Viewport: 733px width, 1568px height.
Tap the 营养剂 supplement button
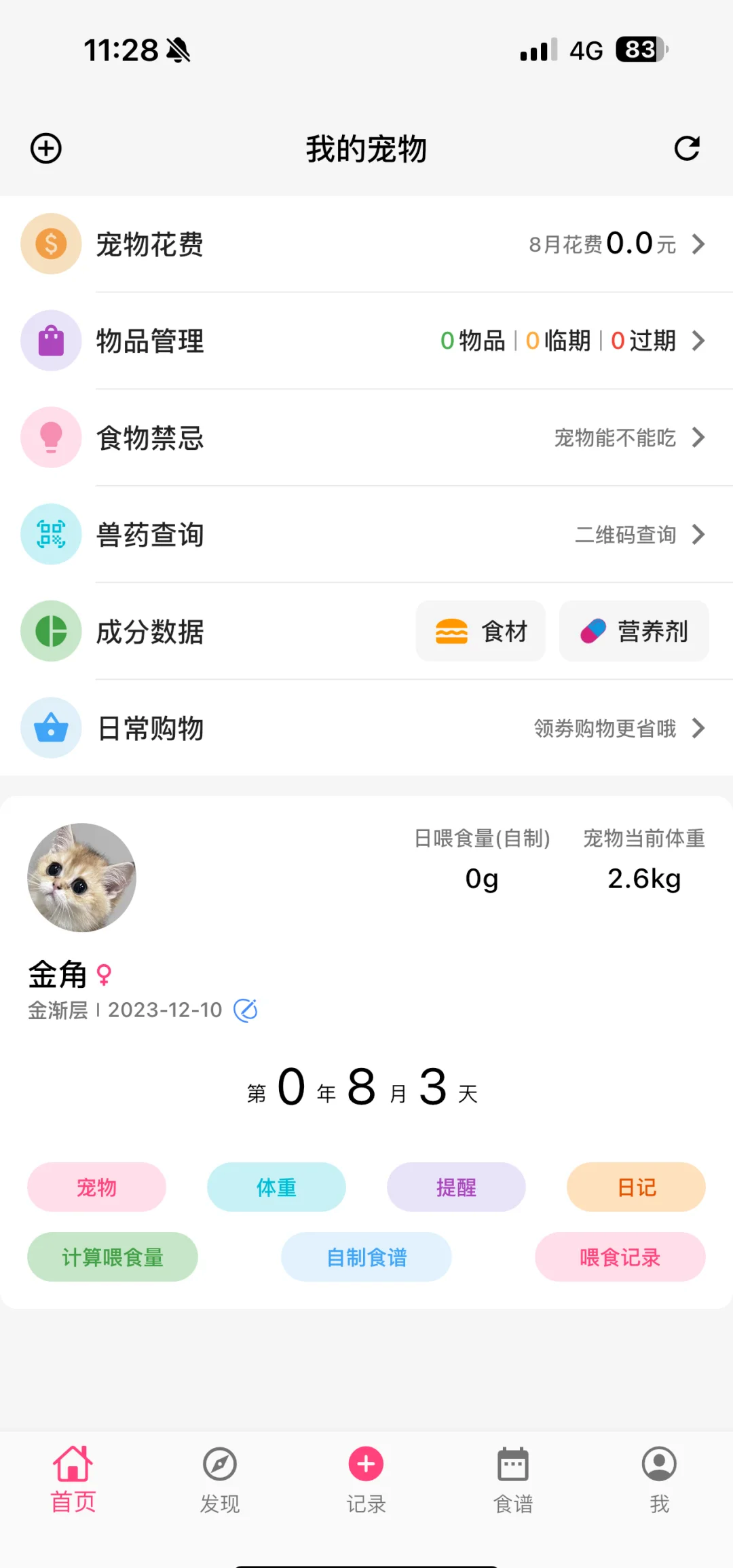pos(634,631)
